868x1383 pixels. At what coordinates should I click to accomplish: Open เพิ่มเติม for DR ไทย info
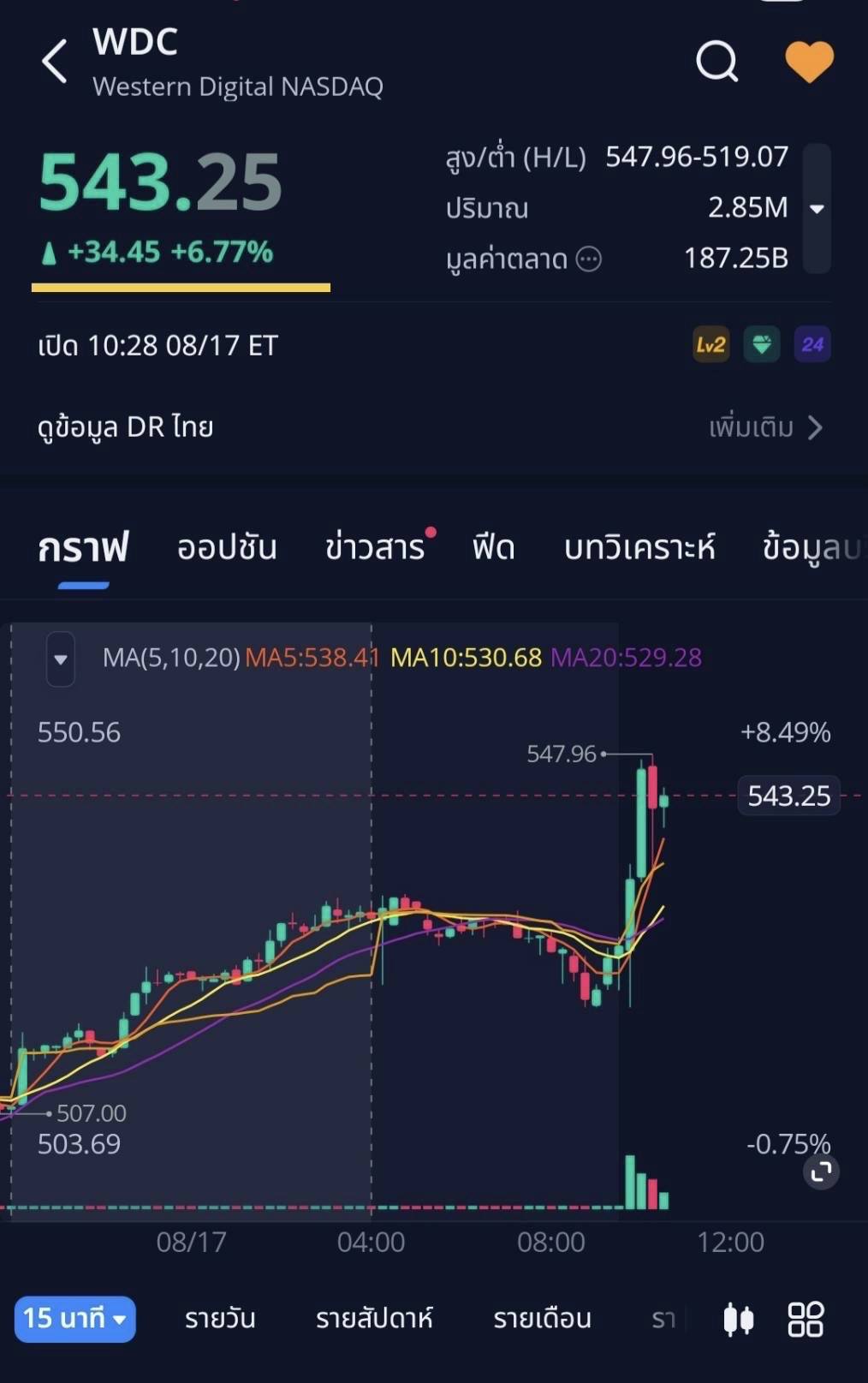tap(765, 426)
